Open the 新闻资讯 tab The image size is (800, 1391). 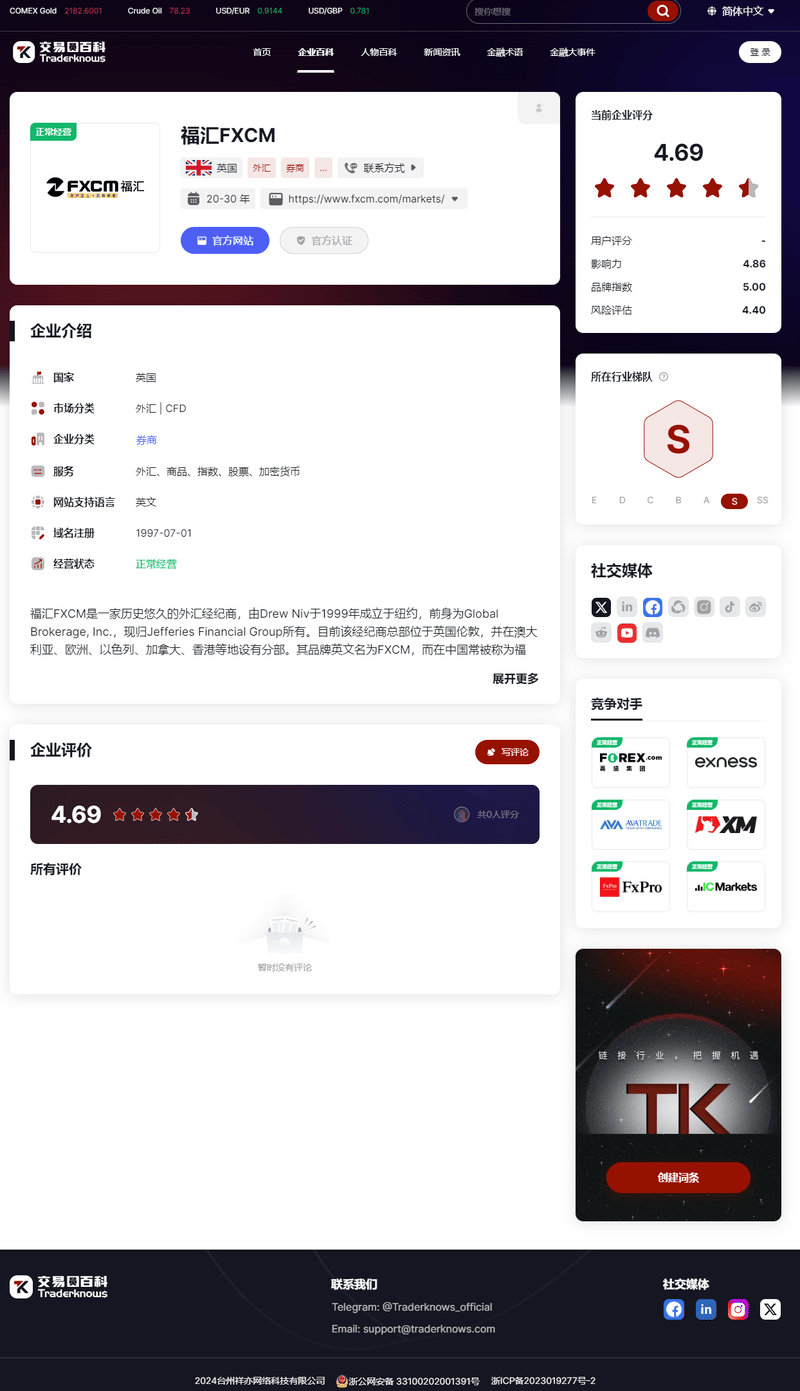point(442,52)
